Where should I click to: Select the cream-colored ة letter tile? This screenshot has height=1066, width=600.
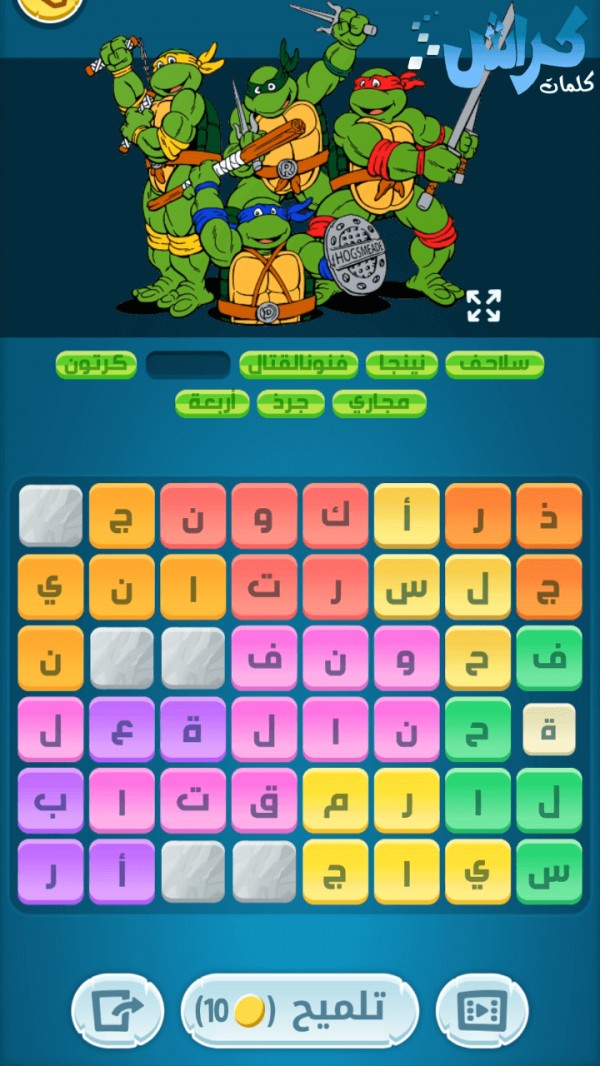[x=549, y=729]
